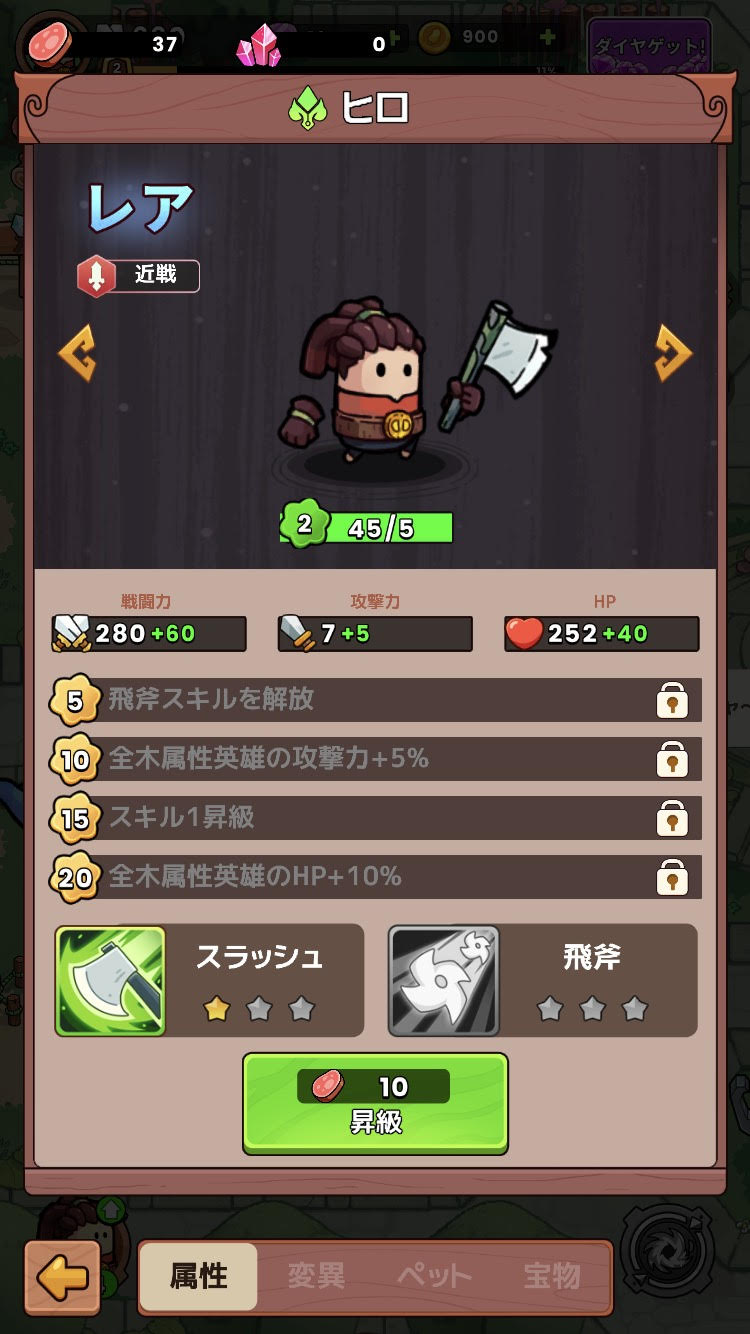The width and height of the screenshot is (750, 1334).
Task: Go back with the orange arrow button
Action: [x=62, y=1277]
